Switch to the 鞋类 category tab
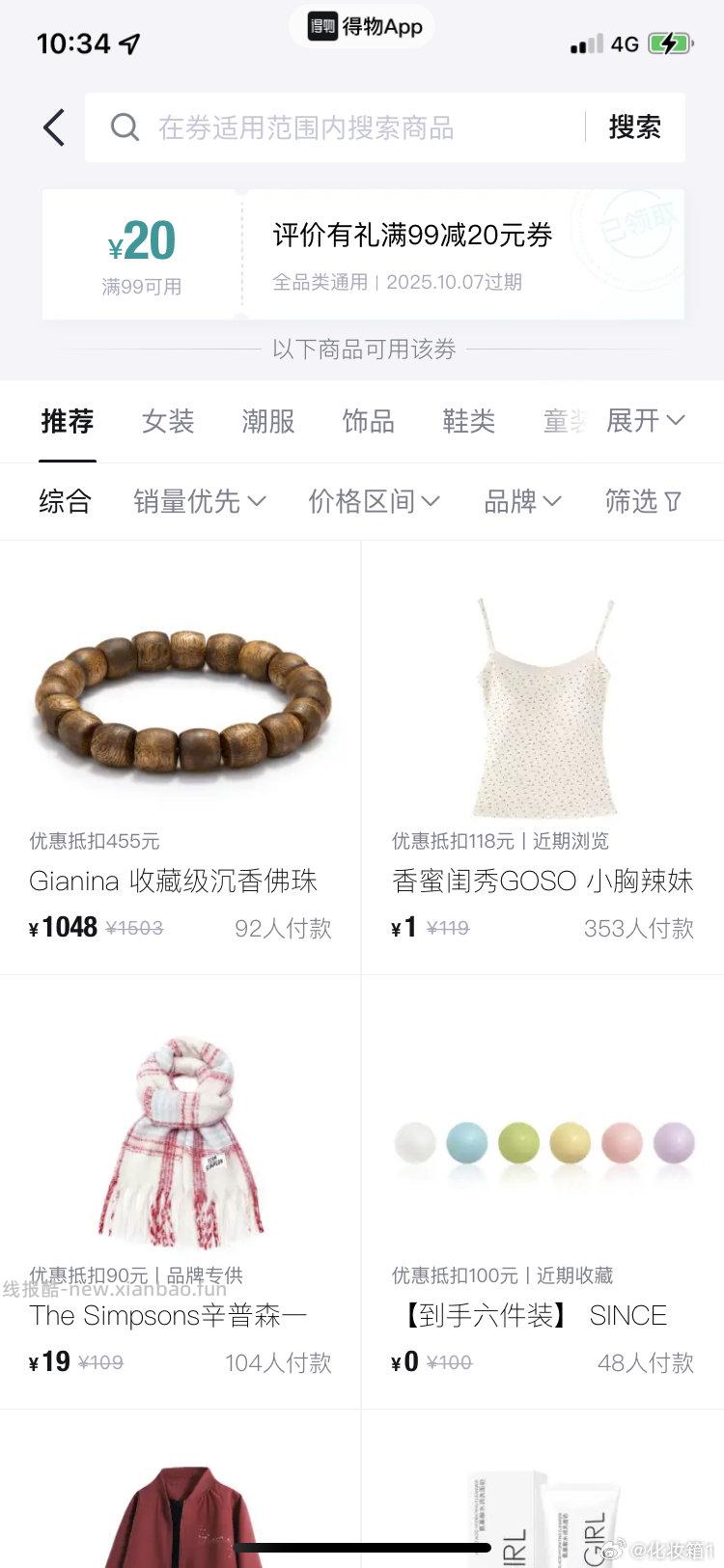This screenshot has height=1568, width=724. coord(469,421)
